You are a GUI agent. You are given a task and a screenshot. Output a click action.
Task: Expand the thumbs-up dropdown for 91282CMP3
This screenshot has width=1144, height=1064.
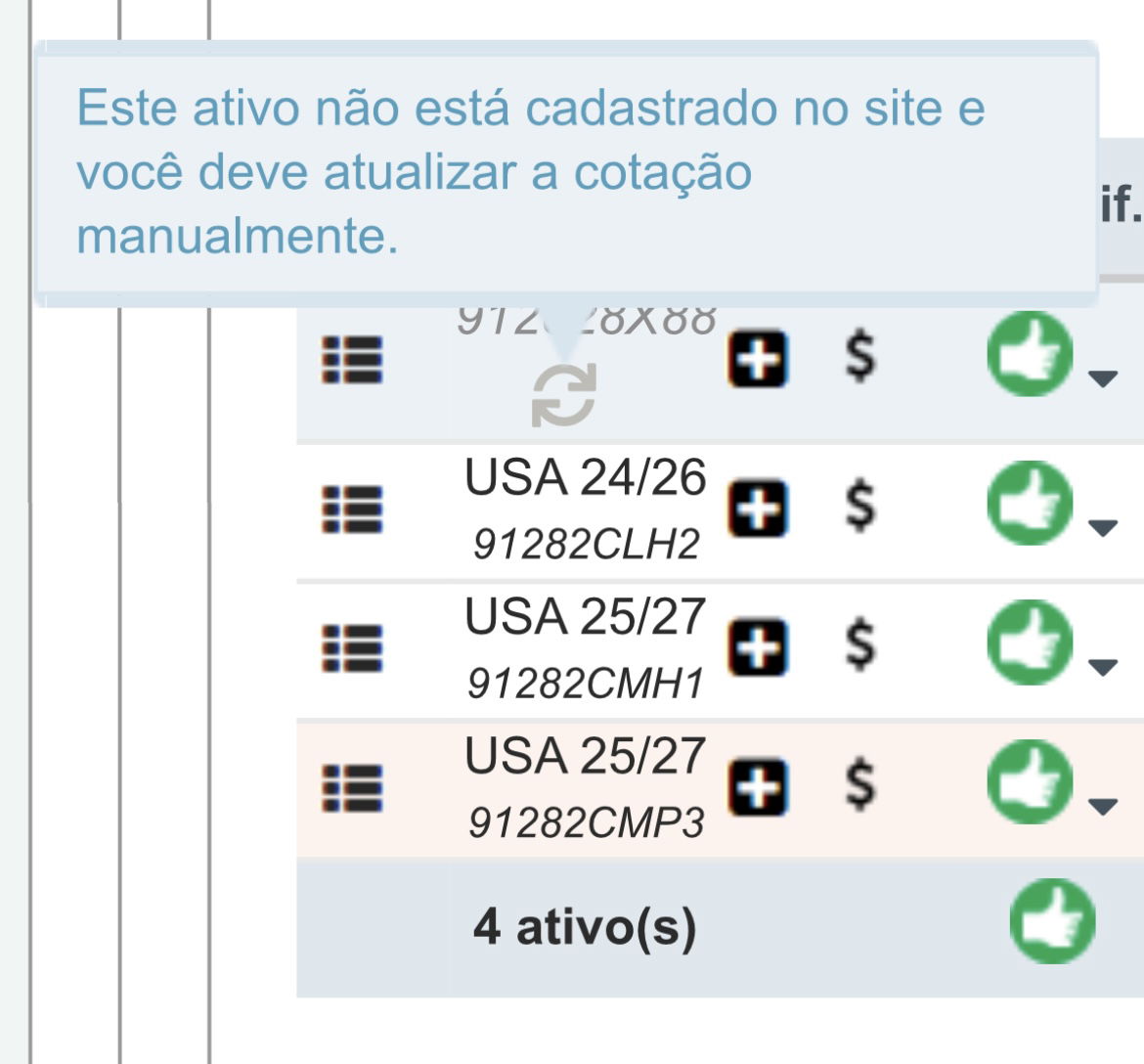(1102, 807)
